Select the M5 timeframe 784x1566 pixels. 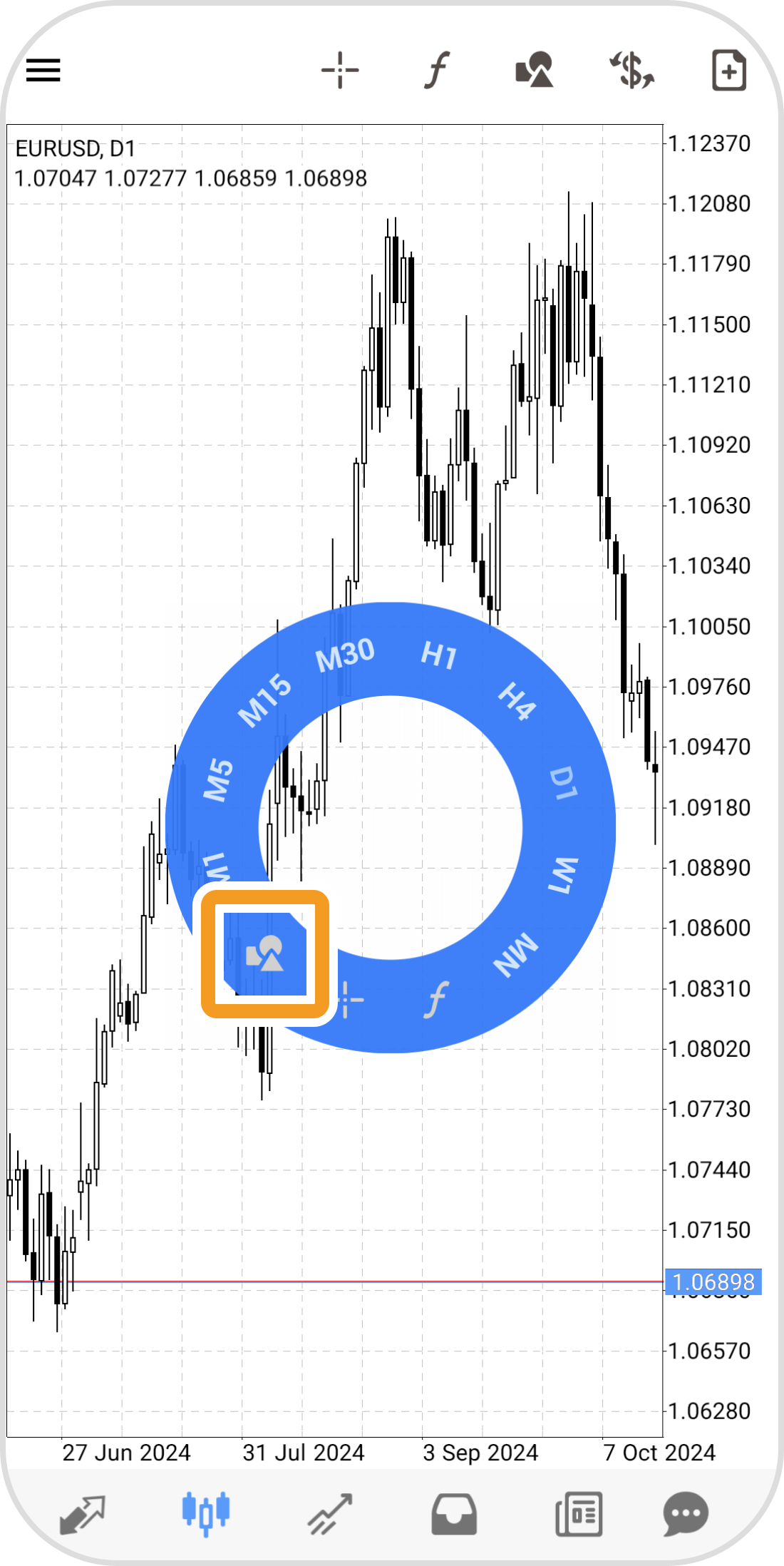click(218, 779)
